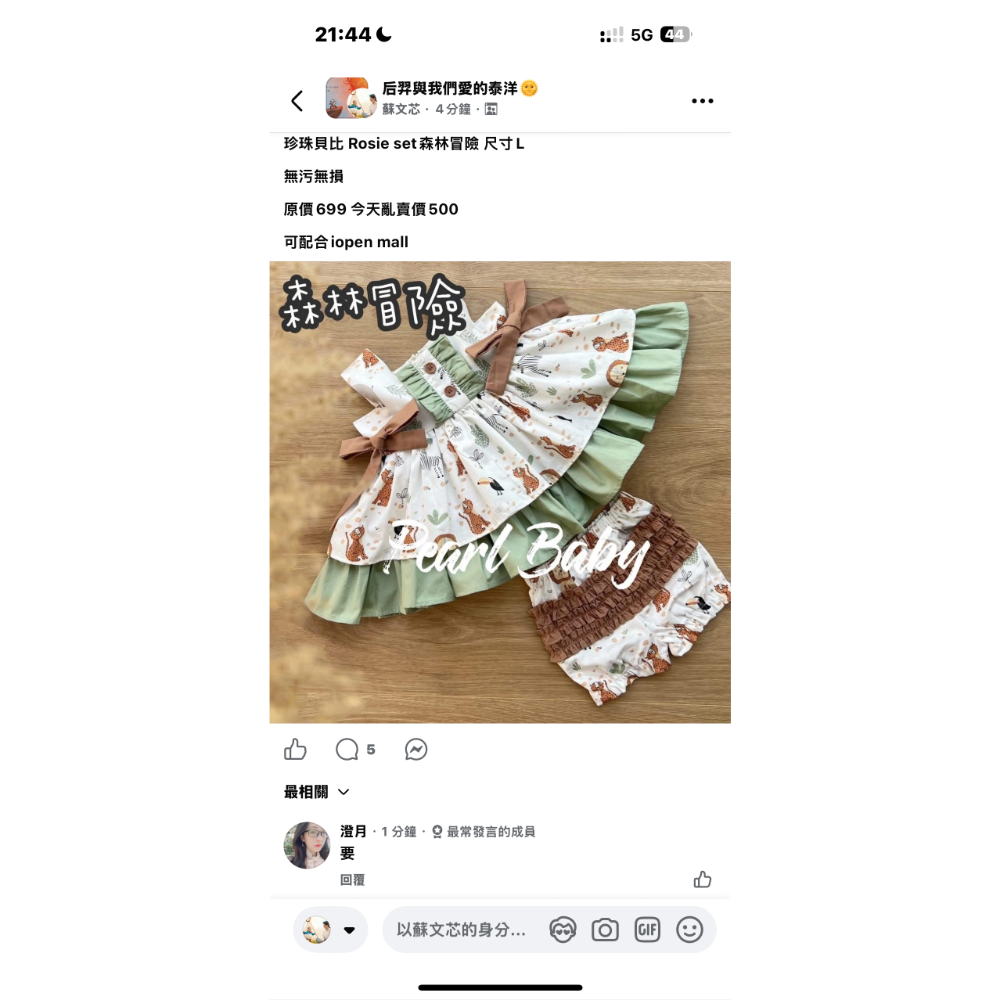Open the emoji smiley picker
The height and width of the screenshot is (1000, 1000).
(x=689, y=930)
